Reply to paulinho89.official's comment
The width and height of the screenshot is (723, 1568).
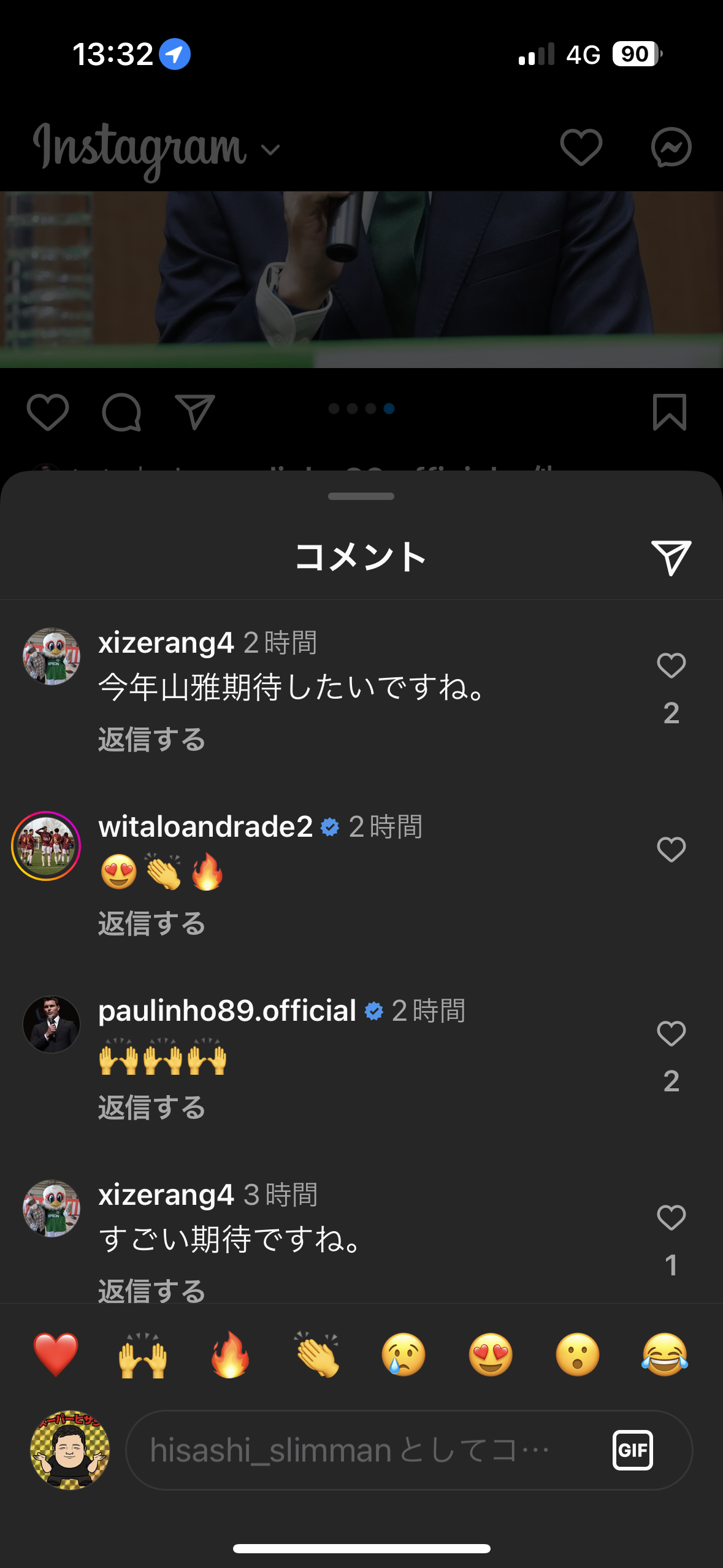[151, 1107]
